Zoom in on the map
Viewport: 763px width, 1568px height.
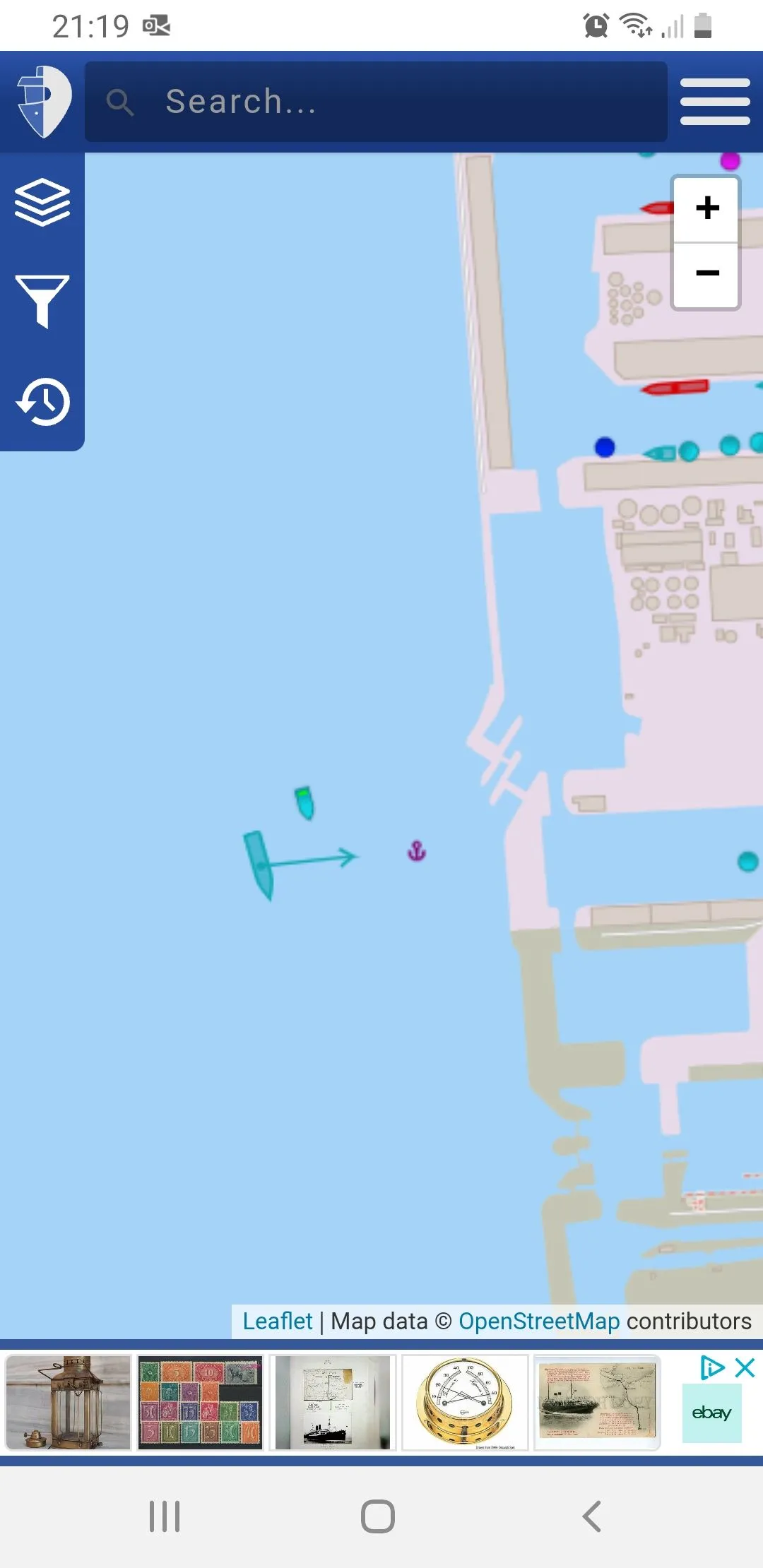(x=706, y=208)
